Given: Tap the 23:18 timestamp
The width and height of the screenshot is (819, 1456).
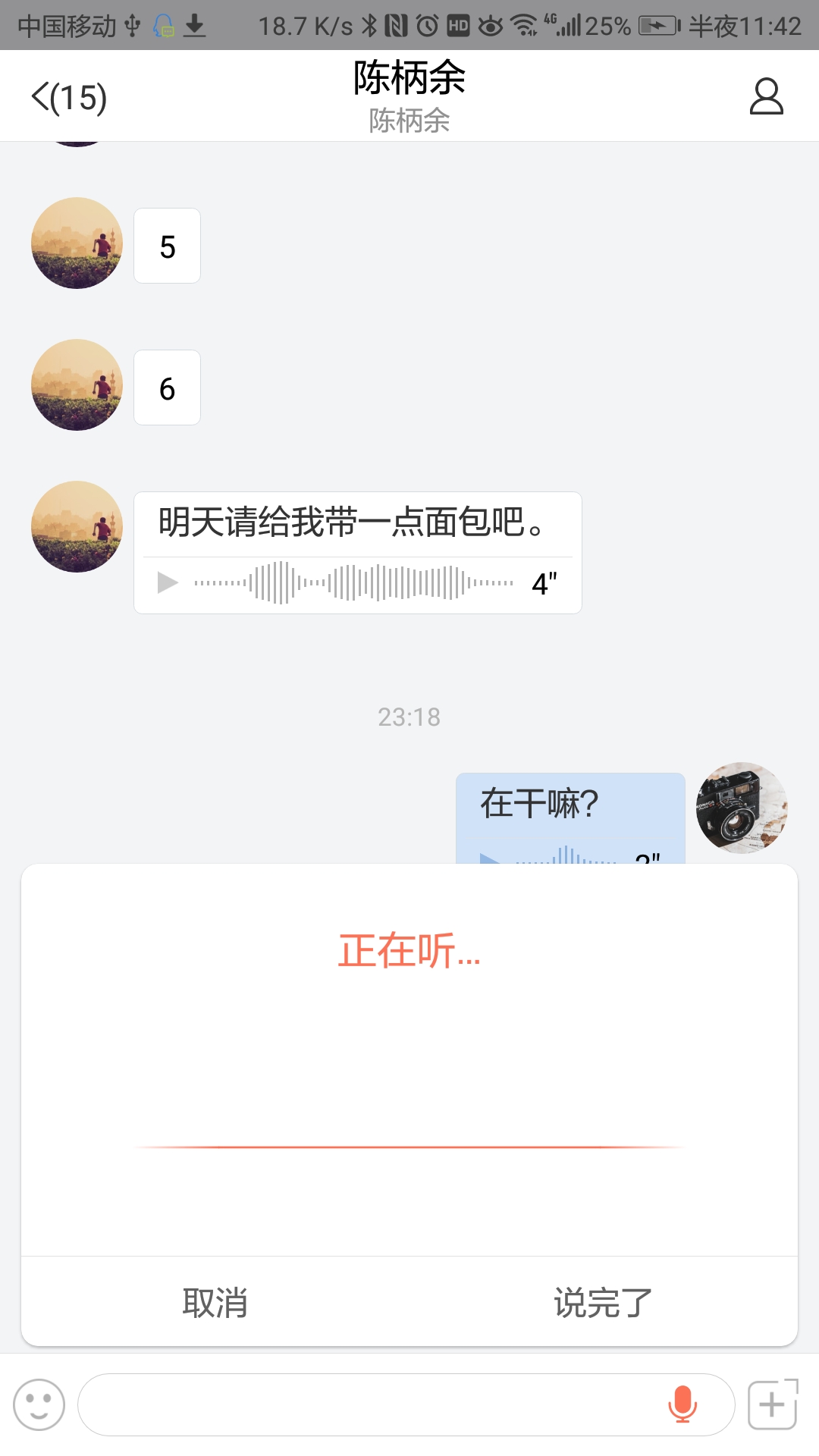Looking at the screenshot, I should [x=409, y=717].
